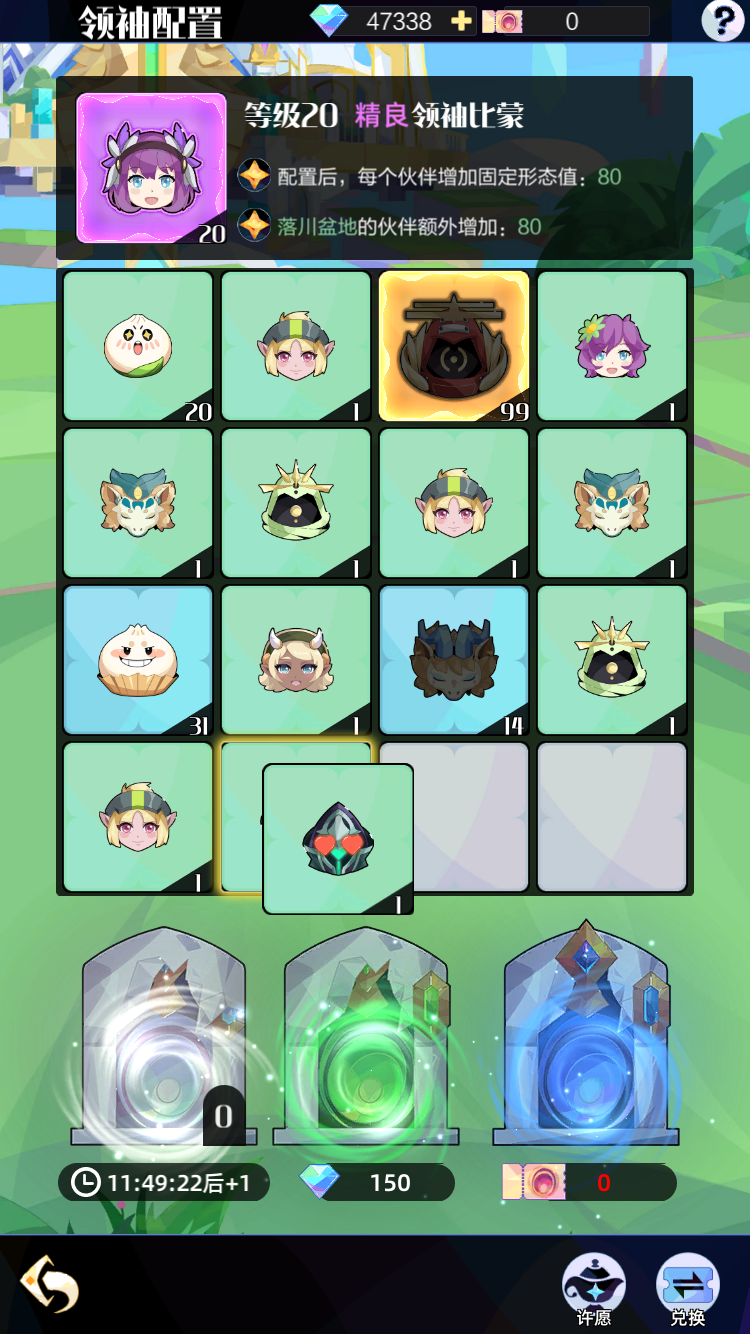750x1334 pixels.
Task: Select the level 31 grinning bun tile
Action: (x=138, y=660)
